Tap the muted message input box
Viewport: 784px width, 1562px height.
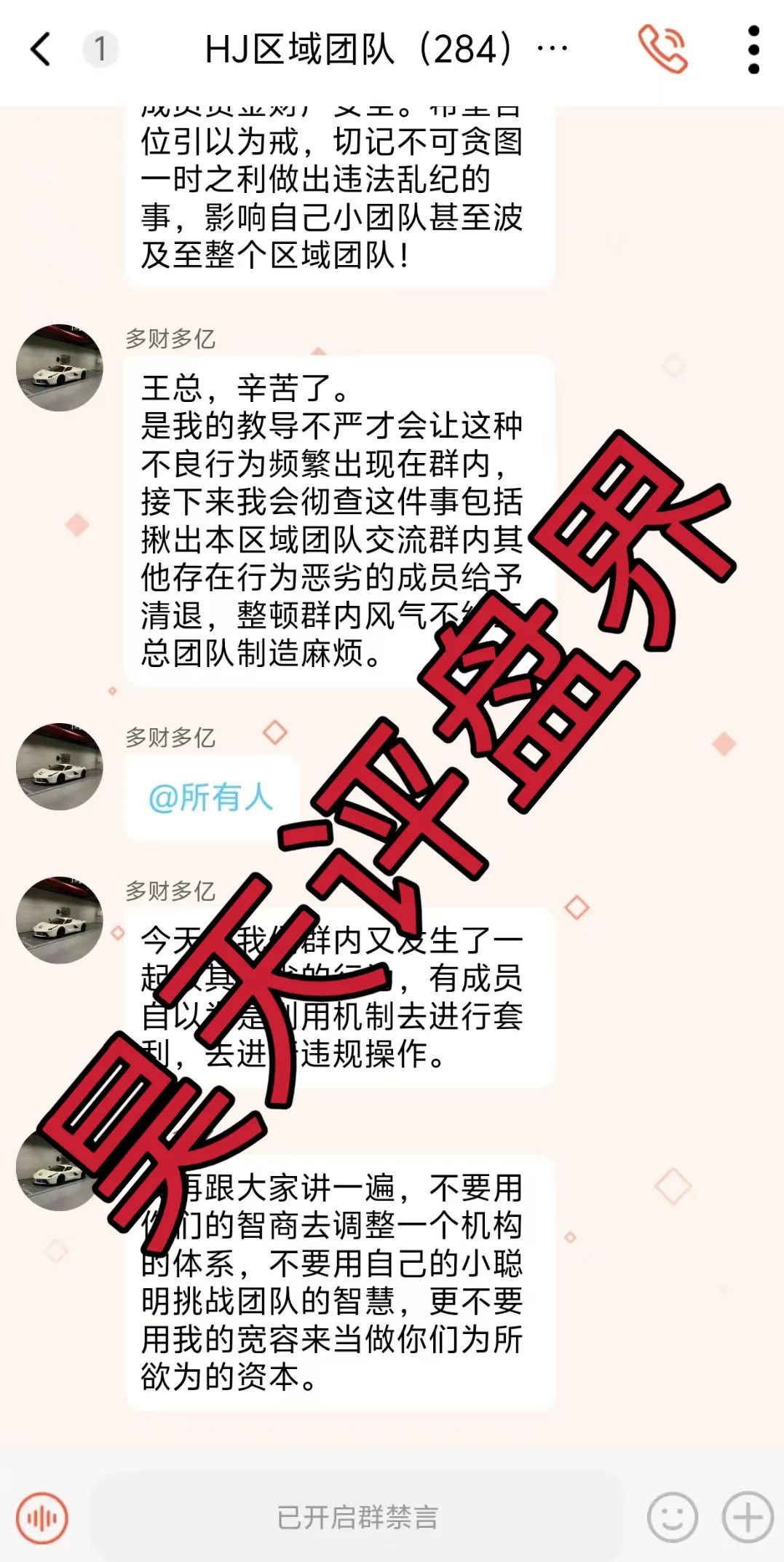pos(357,1518)
